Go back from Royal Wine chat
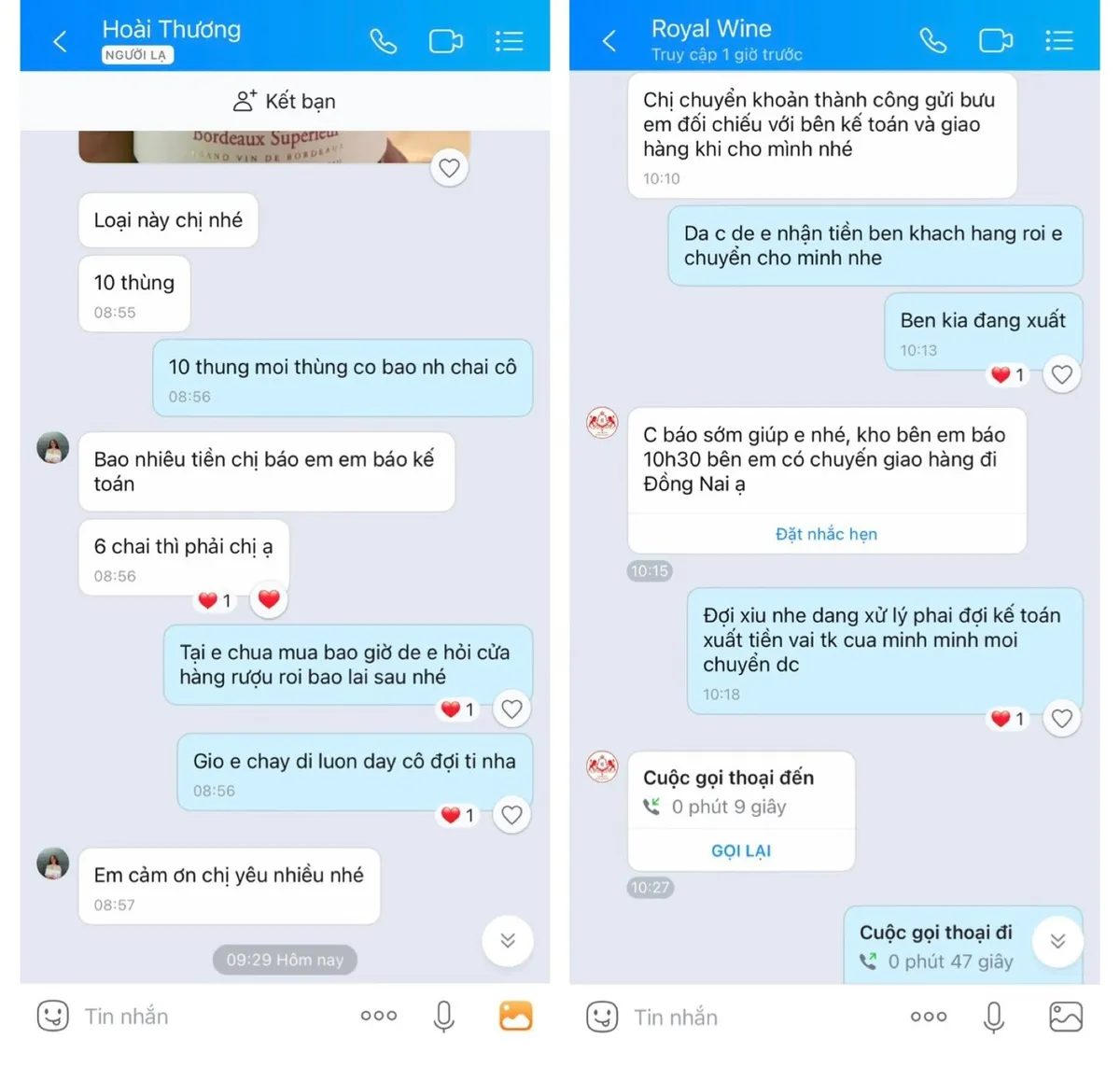Screen dimensions: 1120x1081 [x=609, y=41]
